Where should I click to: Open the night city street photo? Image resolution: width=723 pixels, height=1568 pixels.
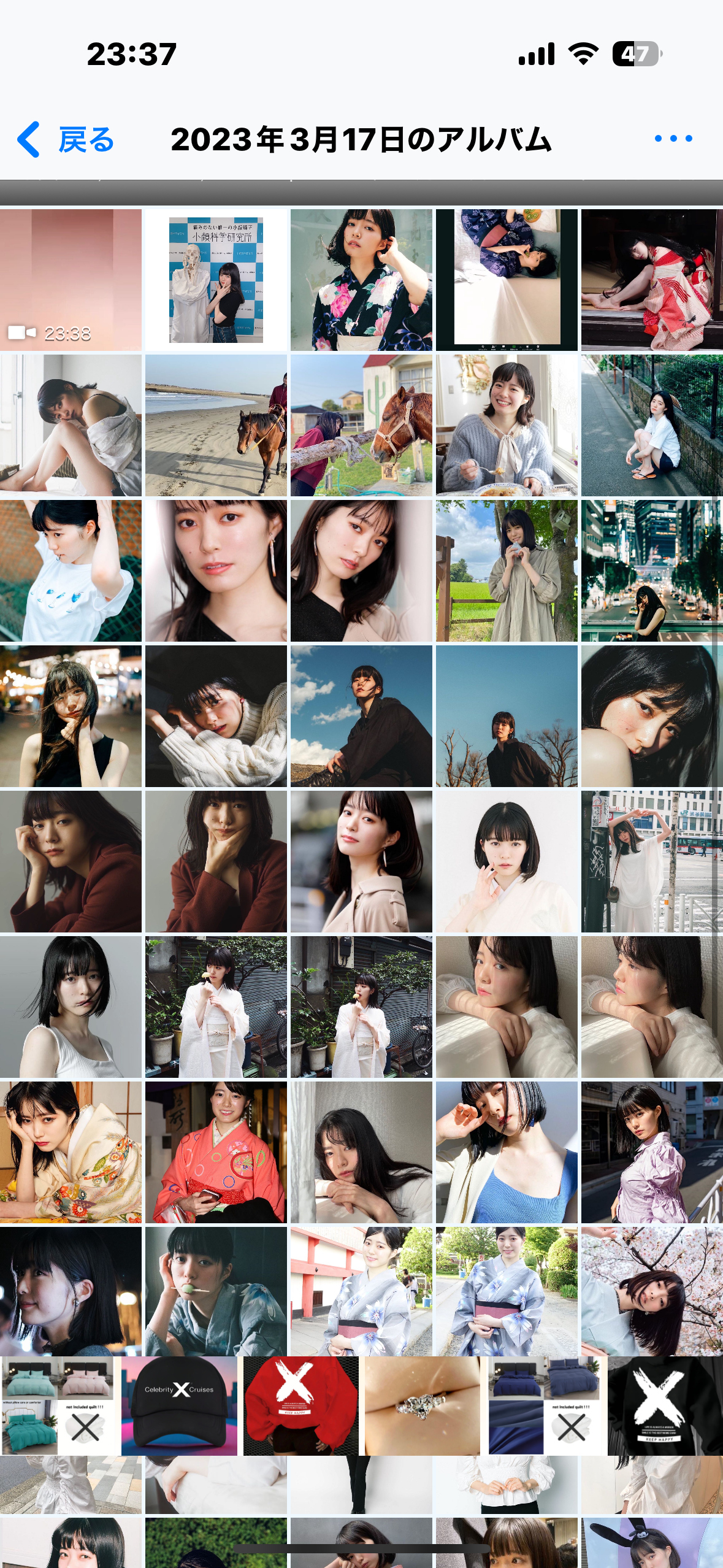(x=652, y=571)
